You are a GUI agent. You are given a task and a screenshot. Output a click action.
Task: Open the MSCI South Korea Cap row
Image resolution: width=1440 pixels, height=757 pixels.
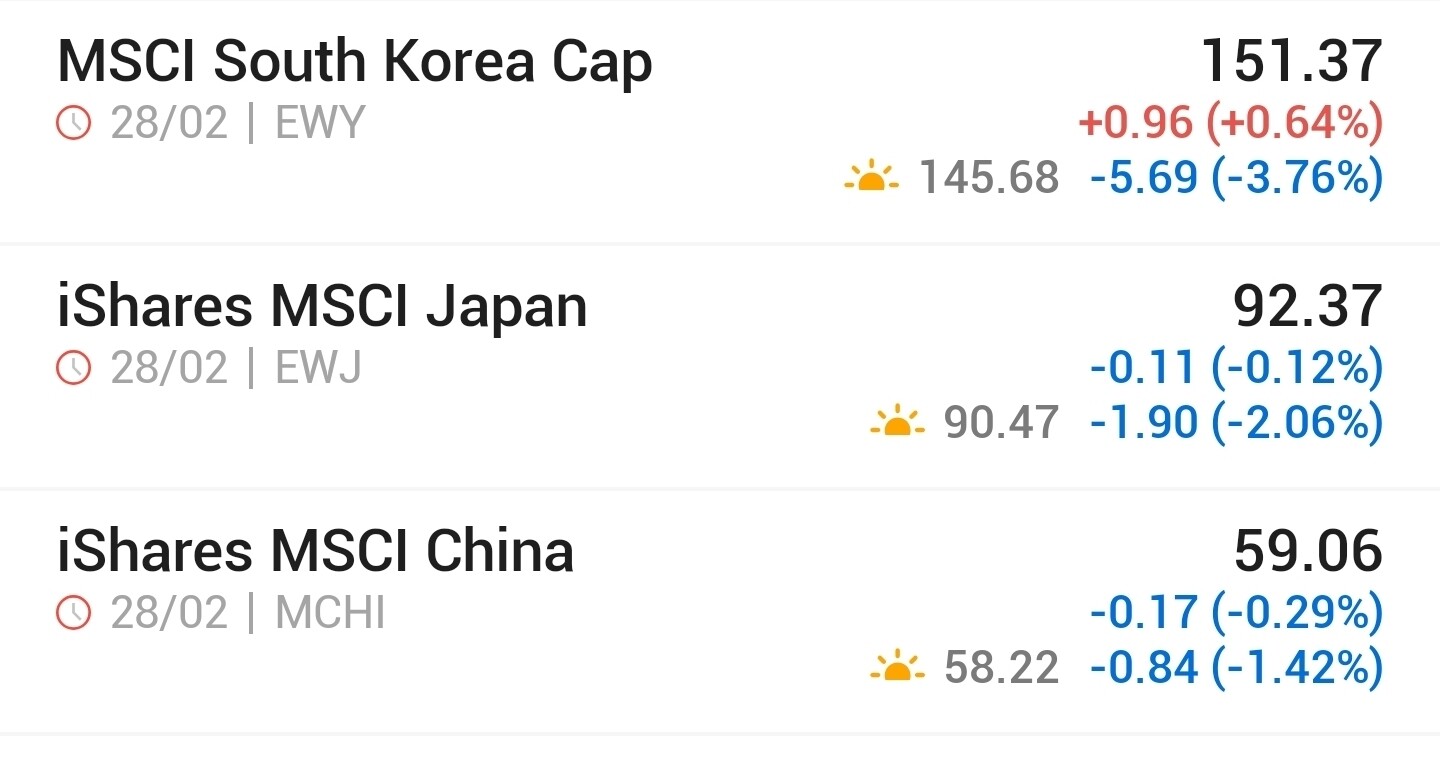[720, 121]
